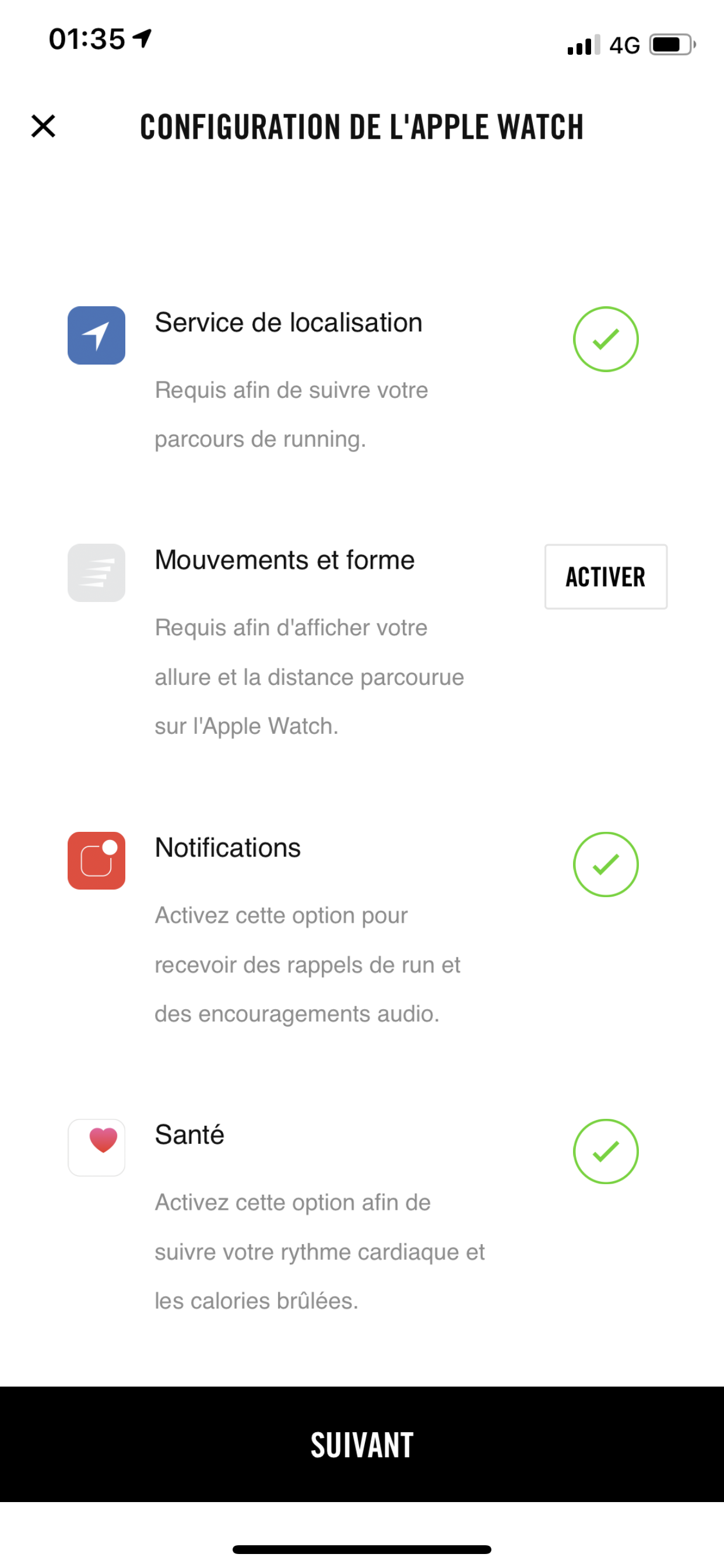The image size is (724, 1568).
Task: Continue with the SUIVANT button
Action: click(362, 1444)
